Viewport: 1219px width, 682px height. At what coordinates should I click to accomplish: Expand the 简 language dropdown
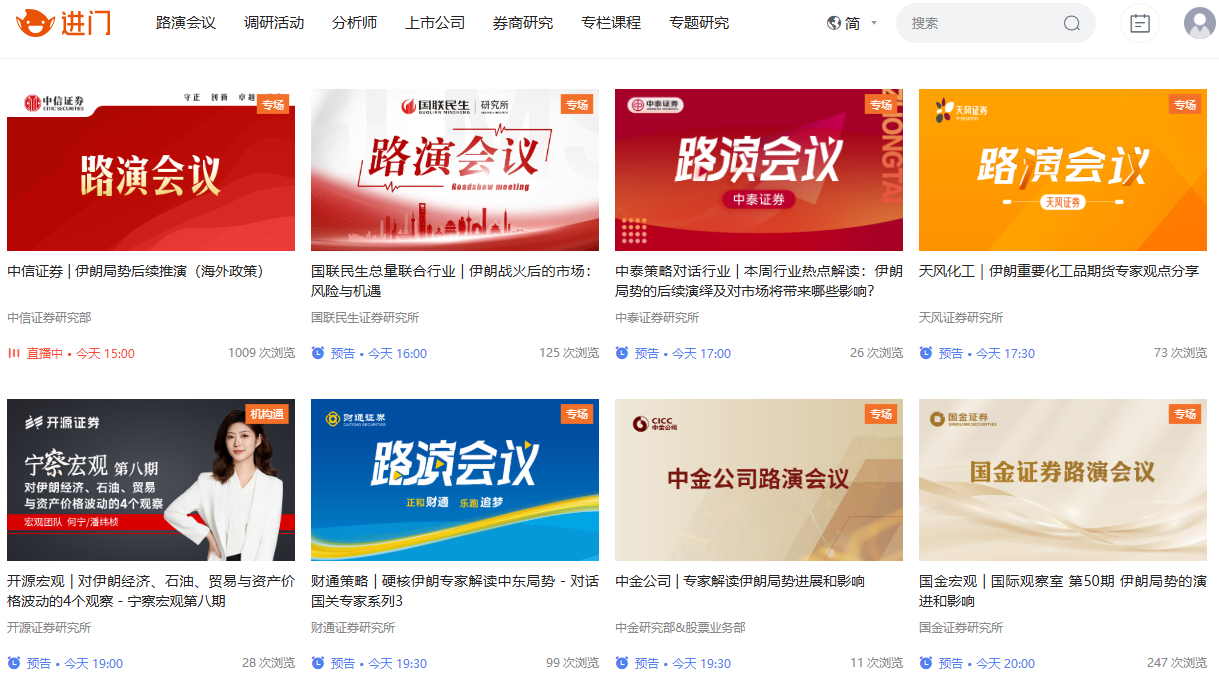pos(852,23)
